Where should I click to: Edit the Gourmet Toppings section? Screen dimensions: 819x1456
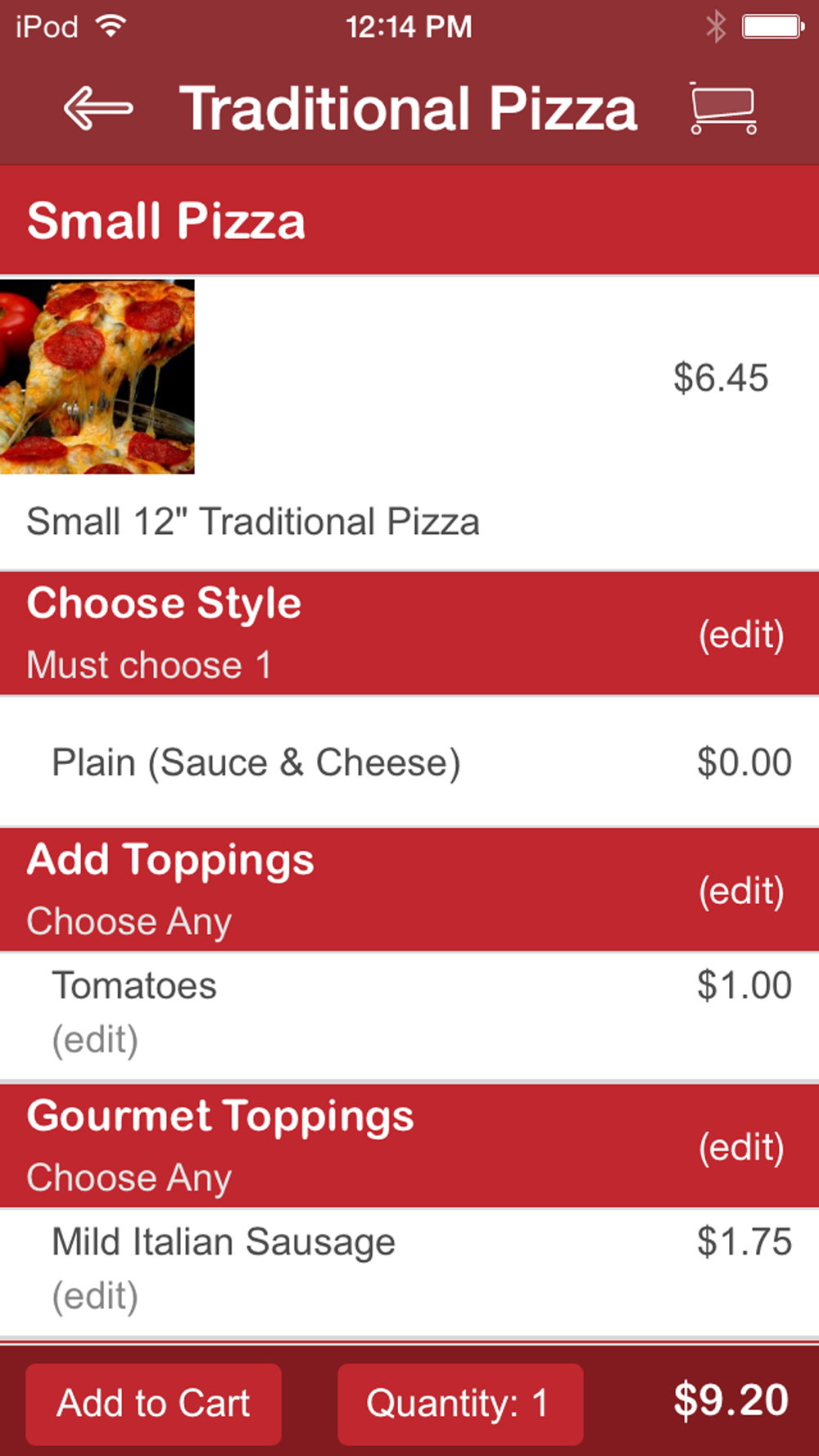[741, 1147]
